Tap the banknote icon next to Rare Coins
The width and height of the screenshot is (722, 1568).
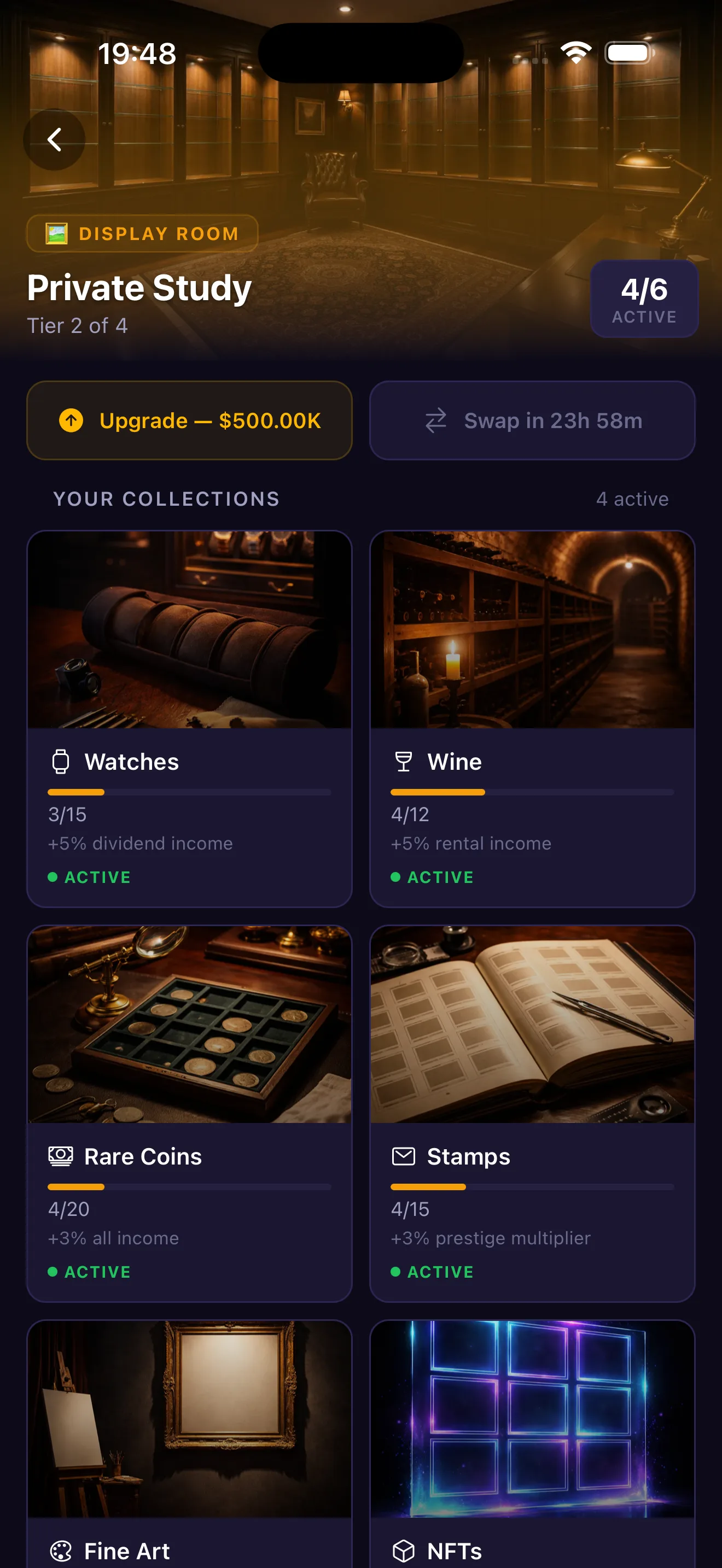[x=61, y=1156]
